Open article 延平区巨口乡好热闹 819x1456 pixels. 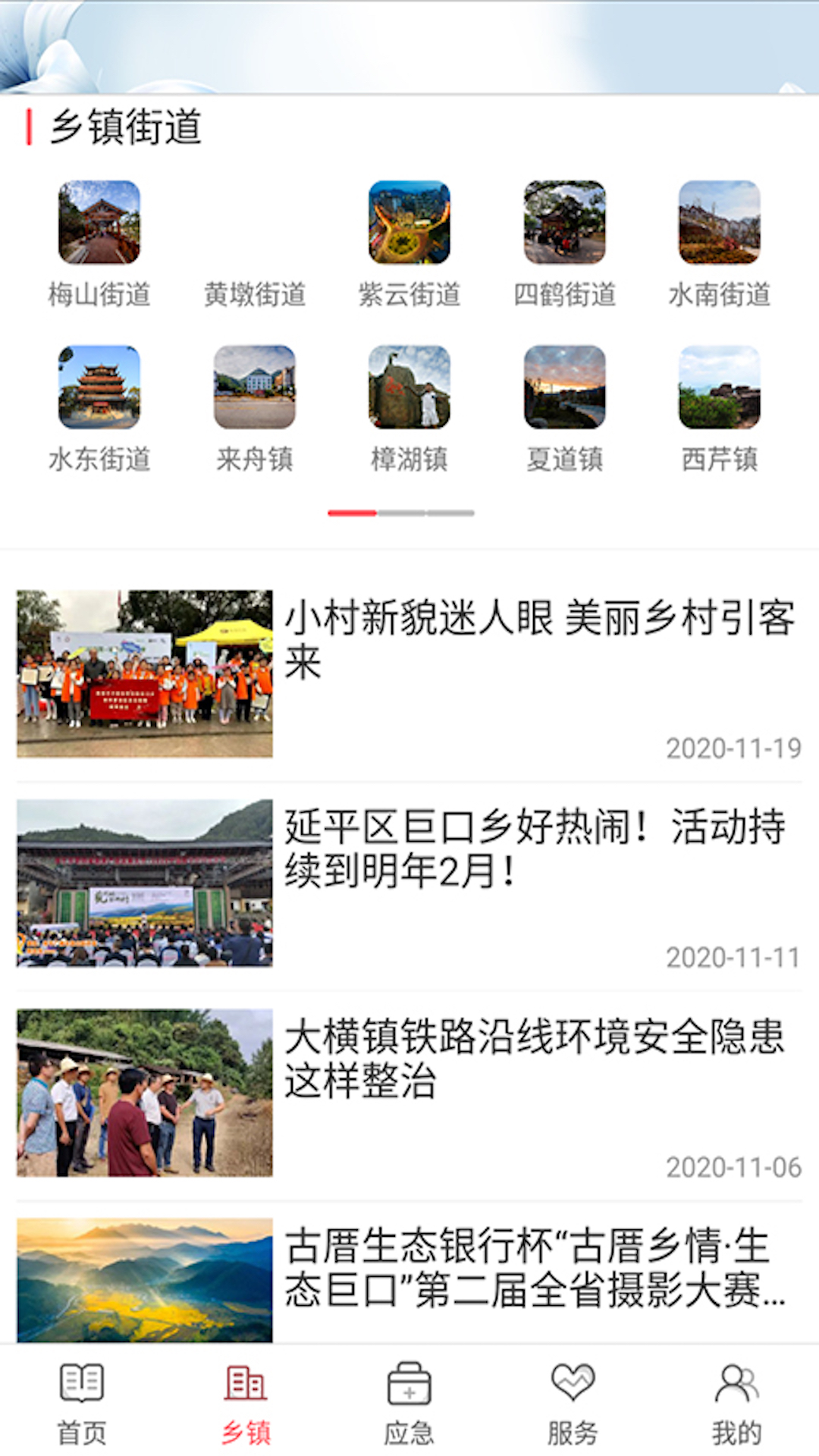point(409,883)
